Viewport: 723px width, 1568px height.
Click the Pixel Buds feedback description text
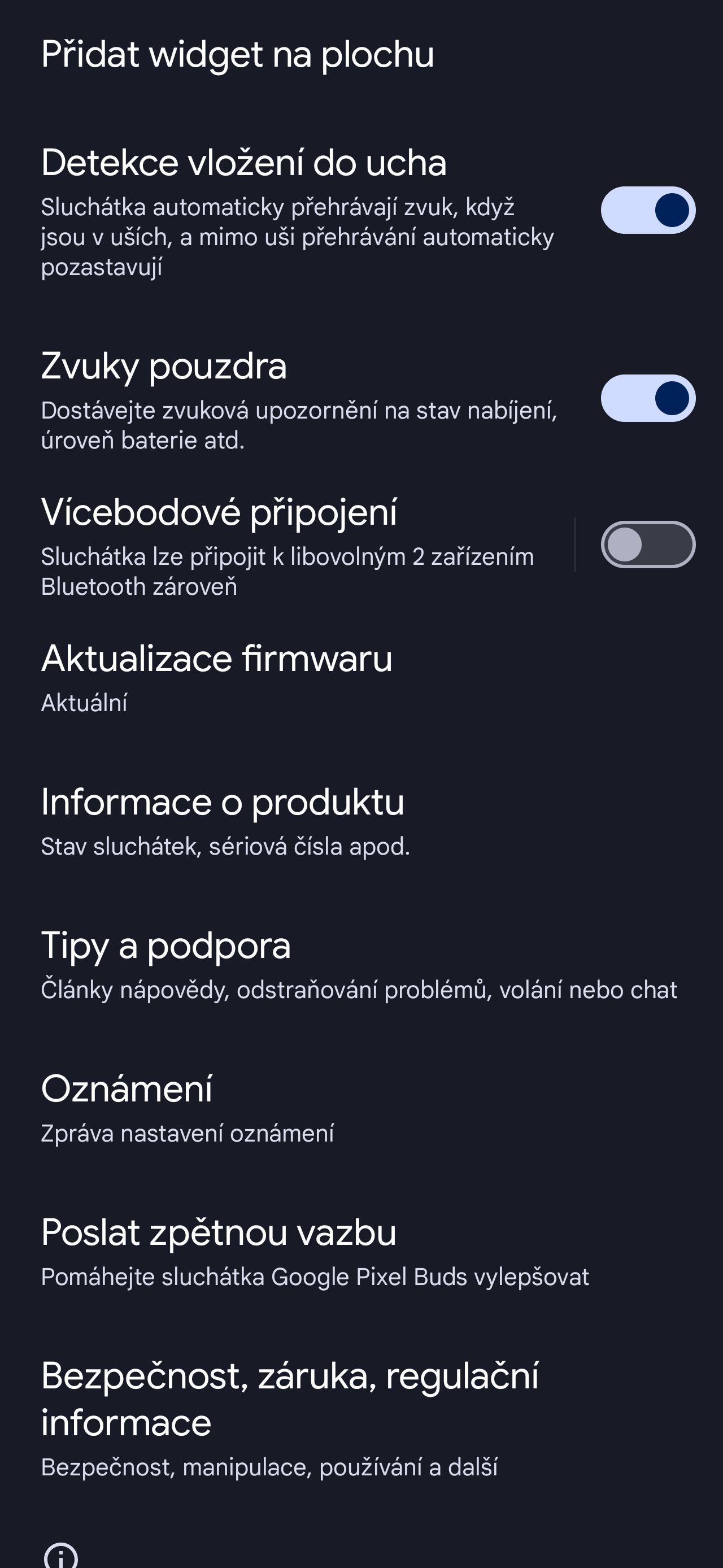tap(315, 1275)
